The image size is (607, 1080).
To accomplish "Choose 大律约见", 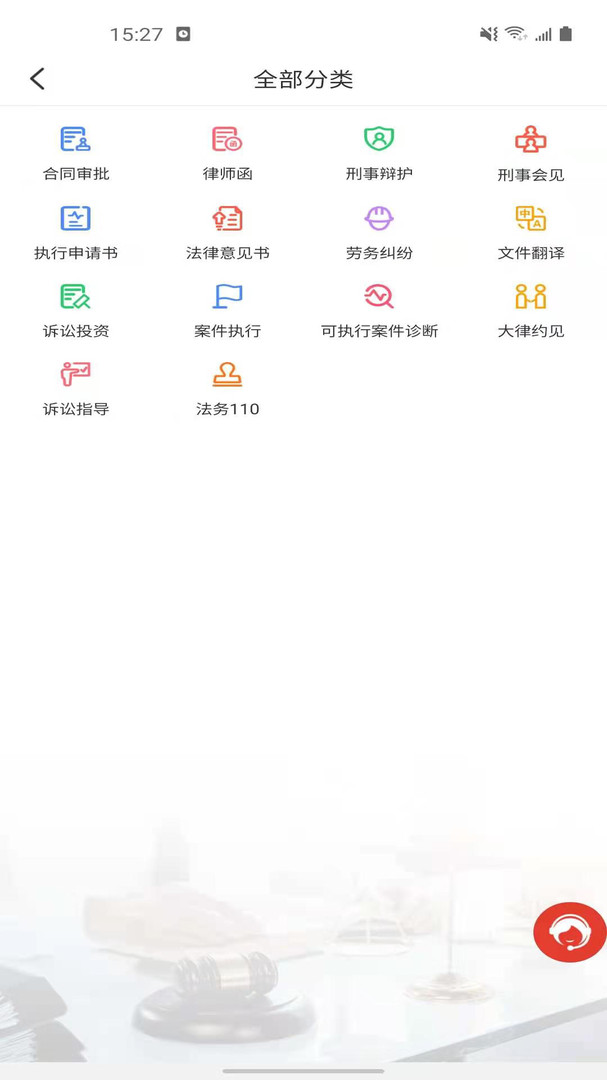I will [x=531, y=311].
